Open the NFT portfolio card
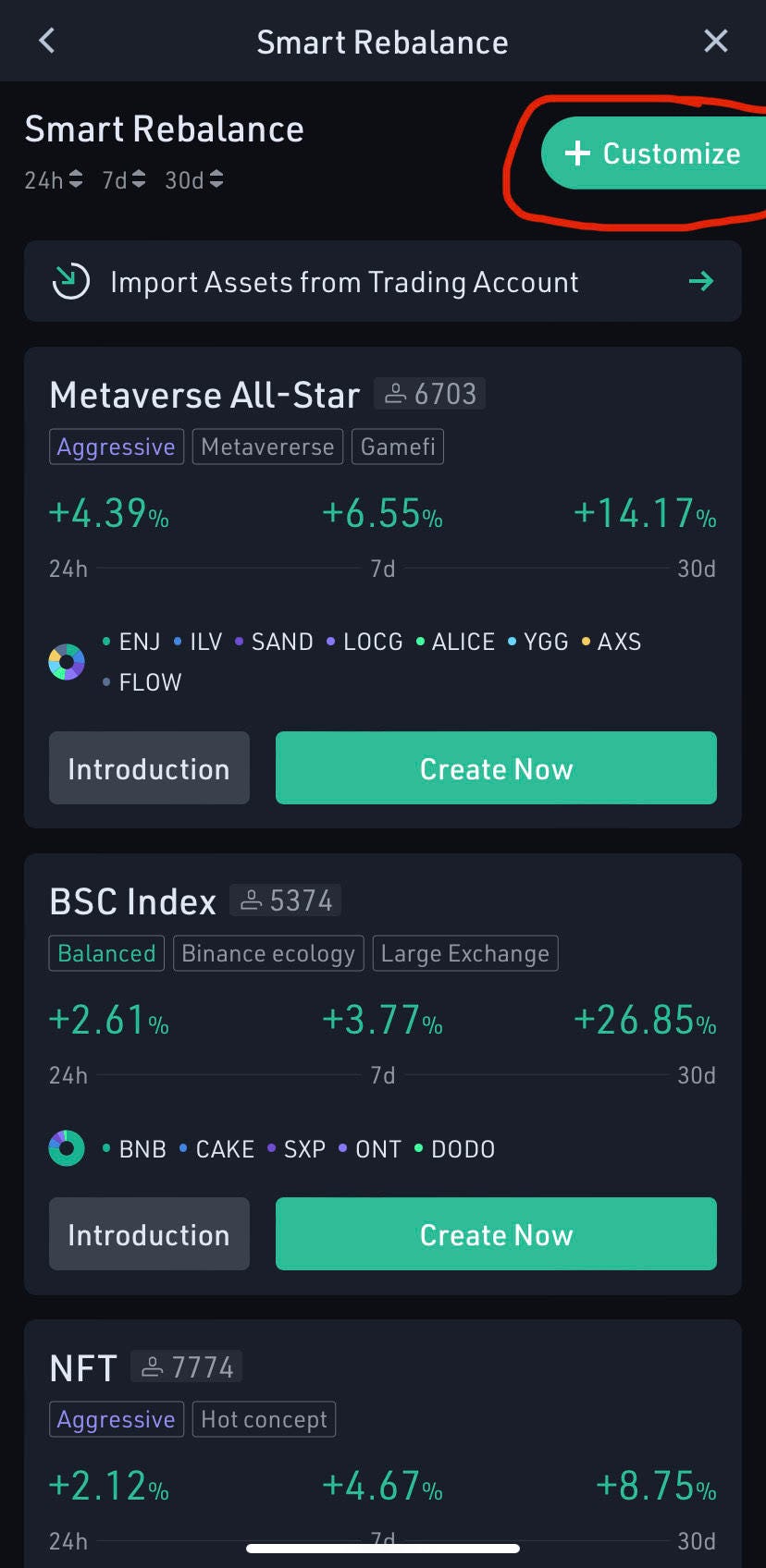 [383, 1444]
